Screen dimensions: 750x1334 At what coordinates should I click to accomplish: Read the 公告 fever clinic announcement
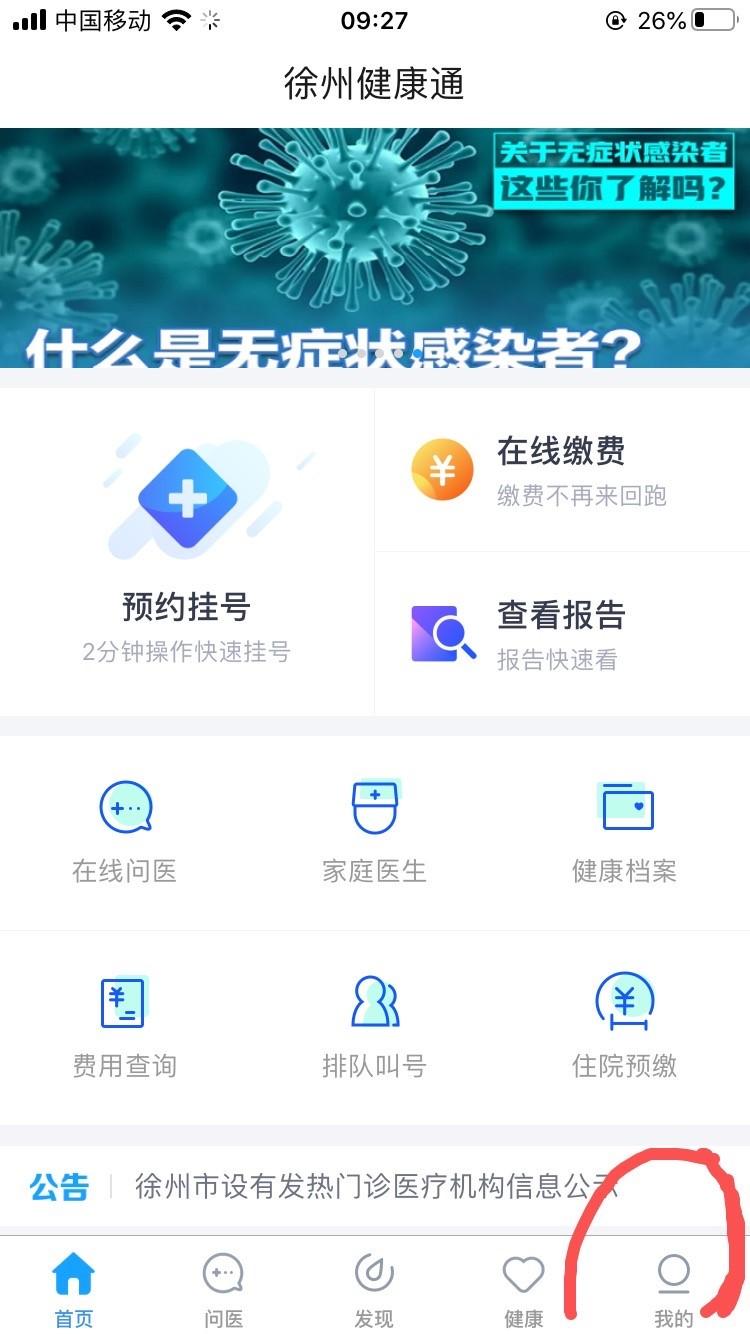(375, 1187)
